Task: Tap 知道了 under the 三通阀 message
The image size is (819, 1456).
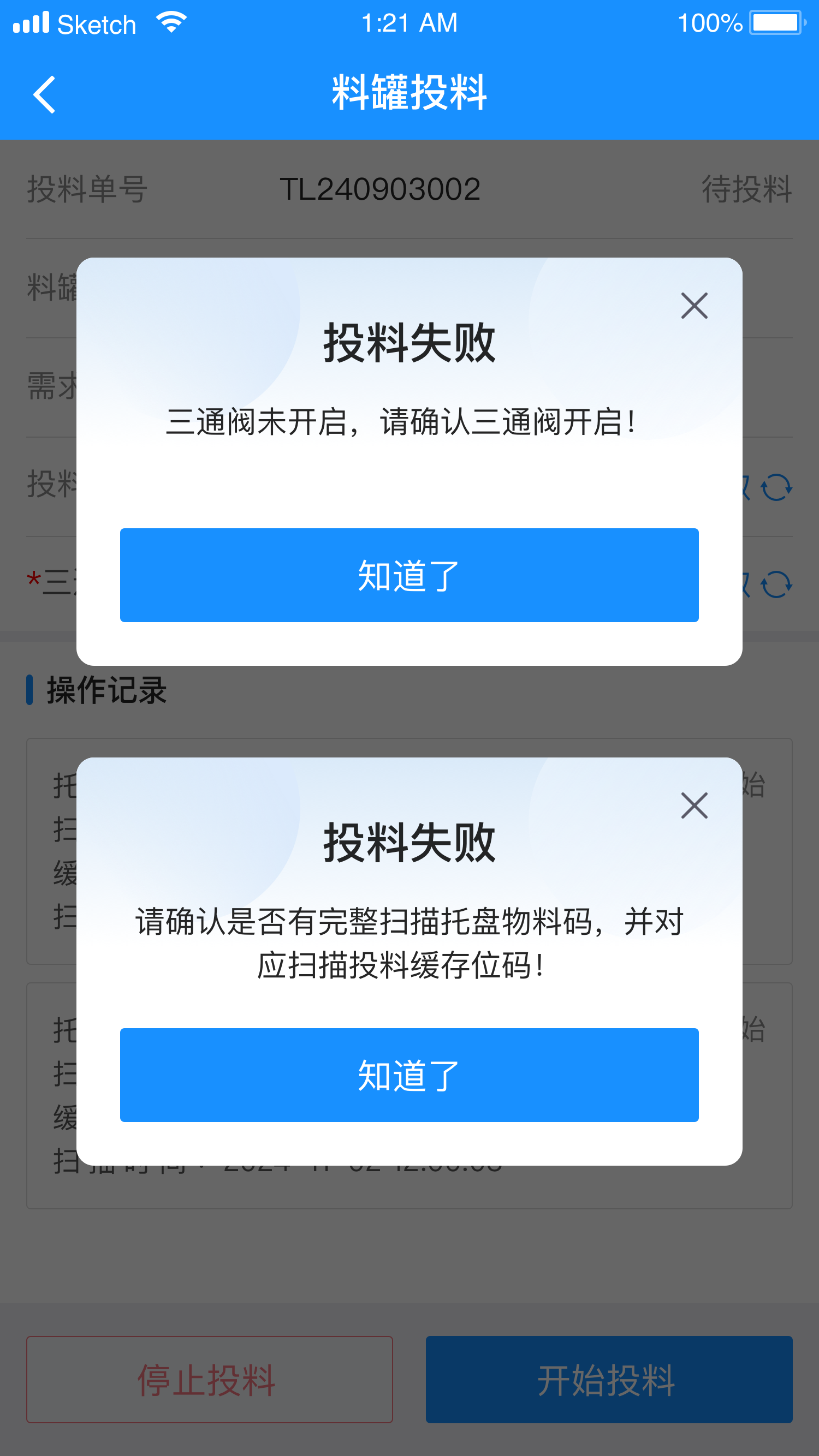Action: pos(409,575)
